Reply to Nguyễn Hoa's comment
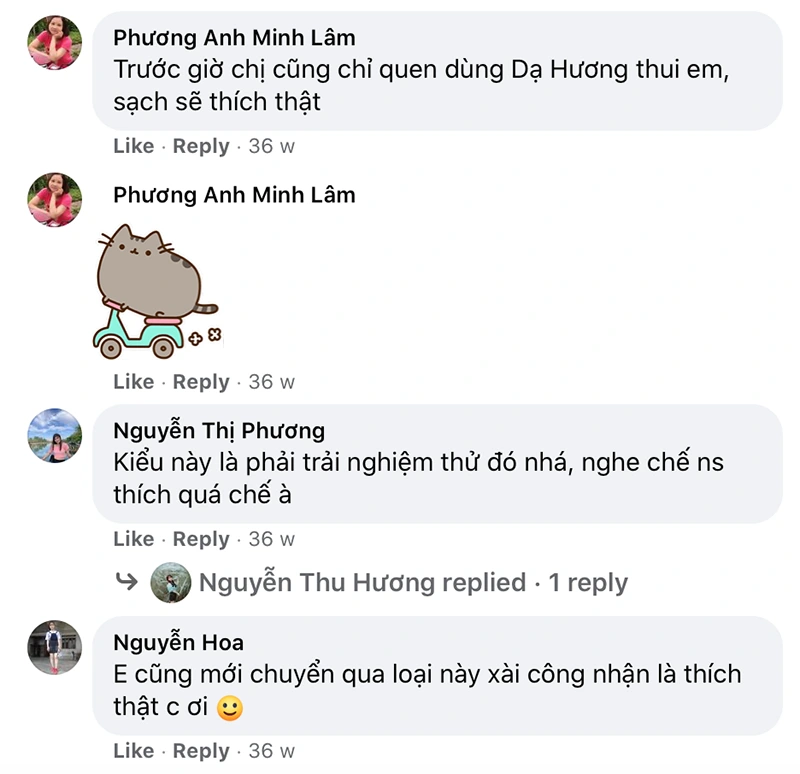The height and width of the screenshot is (774, 800). click(x=201, y=751)
